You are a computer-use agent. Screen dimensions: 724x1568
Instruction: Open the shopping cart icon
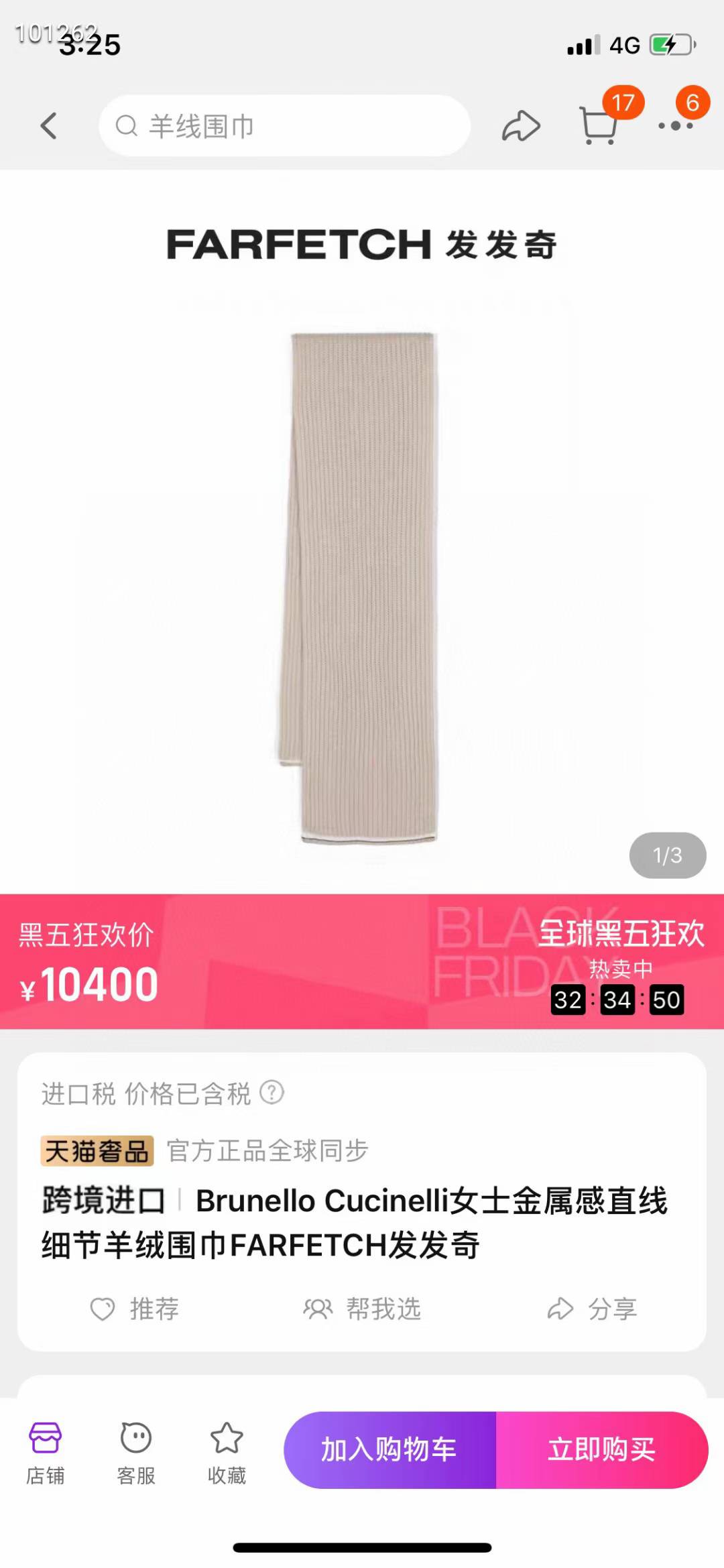click(x=599, y=125)
